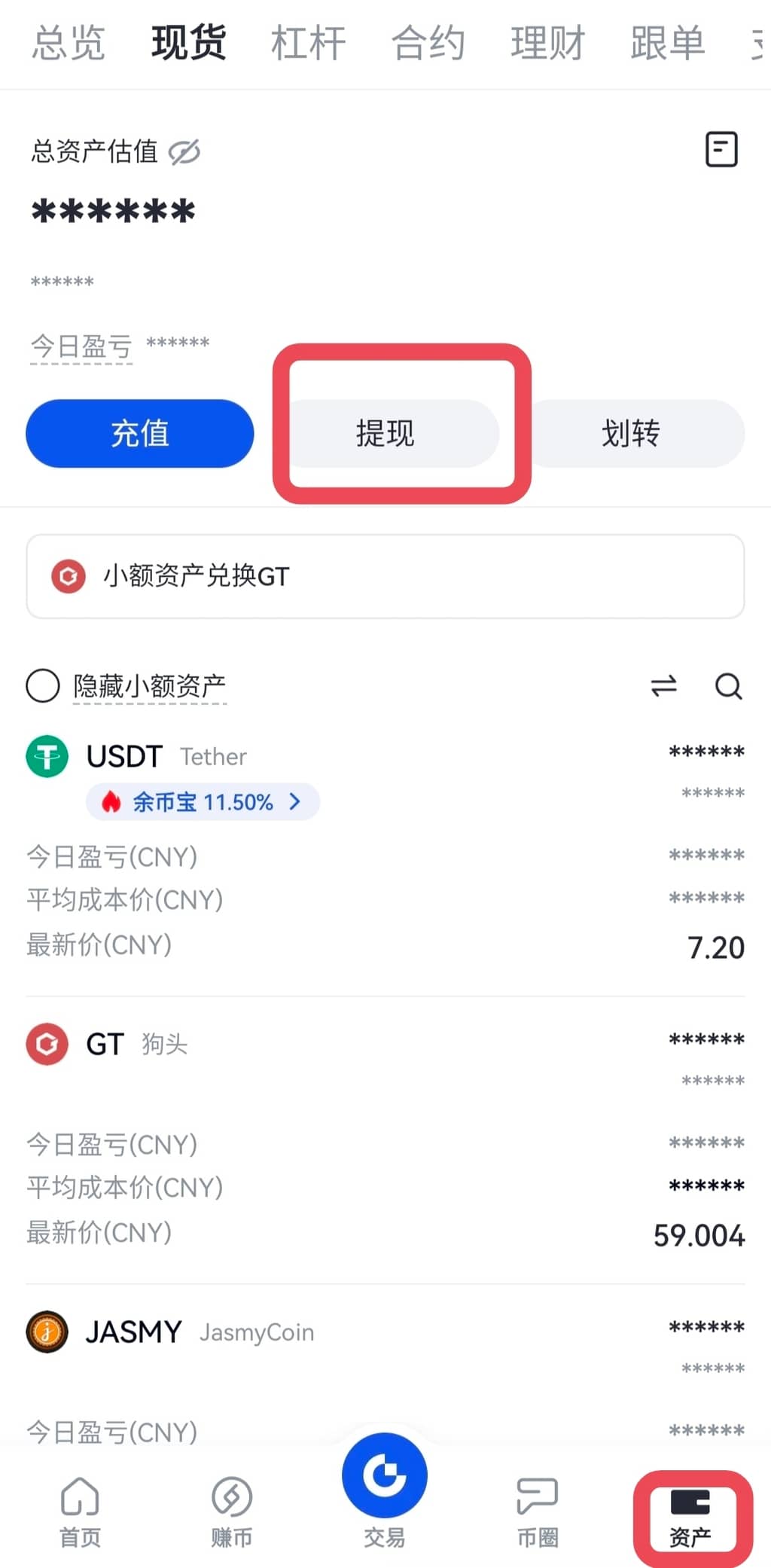Viewport: 771px width, 1568px height.
Task: Enable 隐藏小额资产 option
Action: pyautogui.click(x=43, y=686)
